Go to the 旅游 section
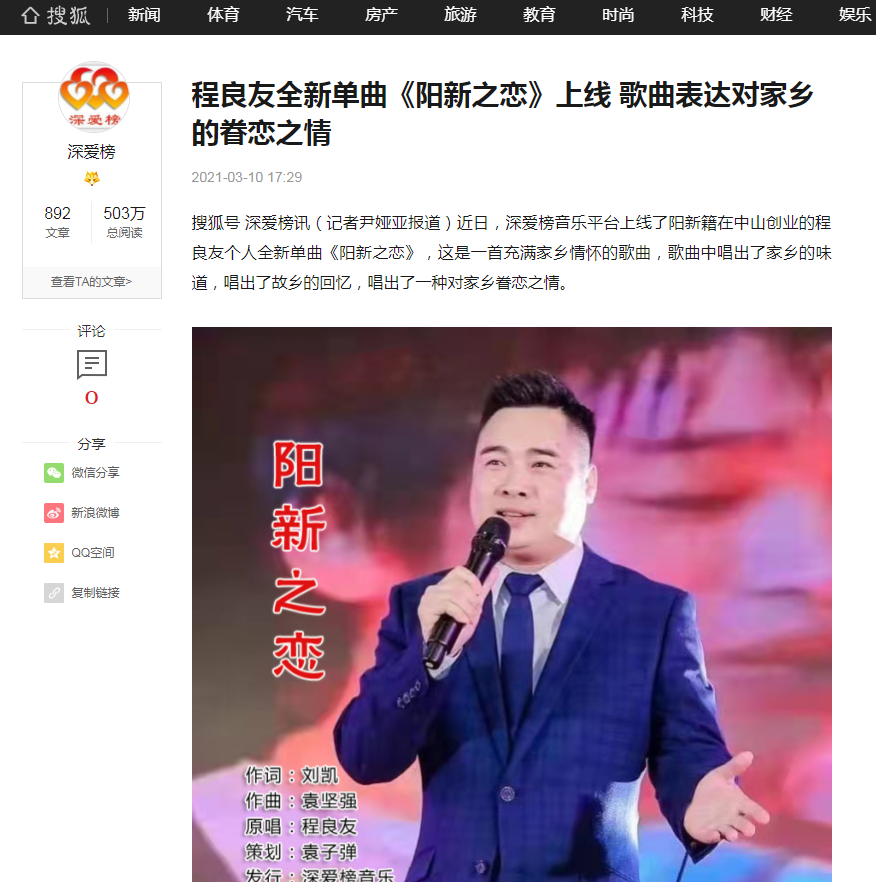The image size is (876, 882). [x=460, y=15]
